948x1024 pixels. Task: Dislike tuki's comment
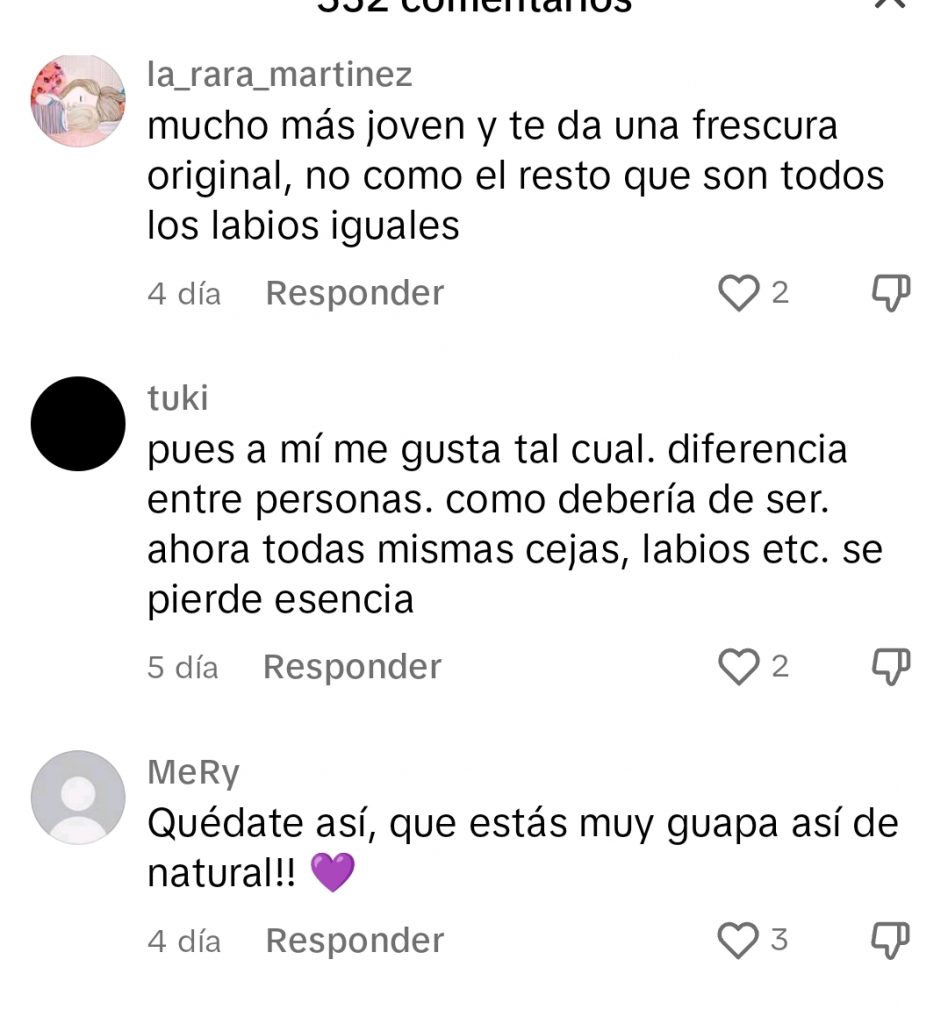pyautogui.click(x=890, y=667)
